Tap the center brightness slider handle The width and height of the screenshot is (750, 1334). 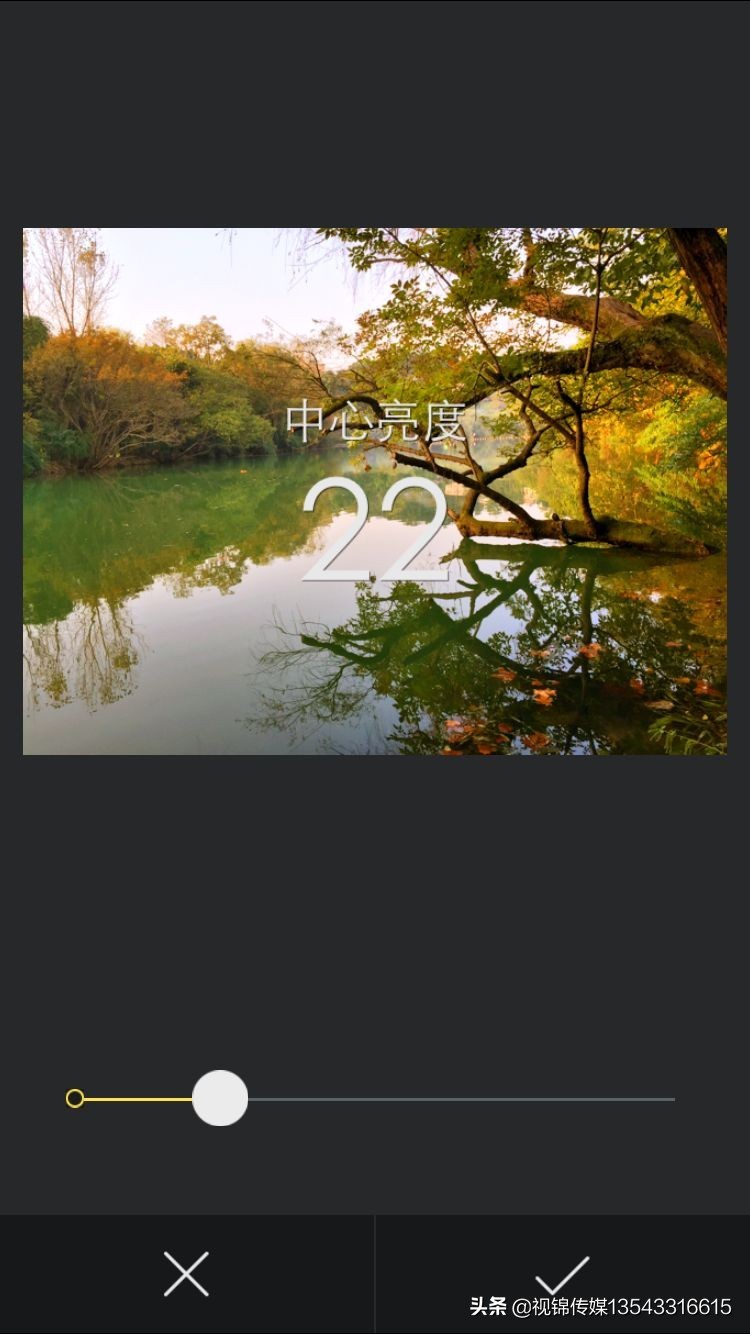point(220,1098)
